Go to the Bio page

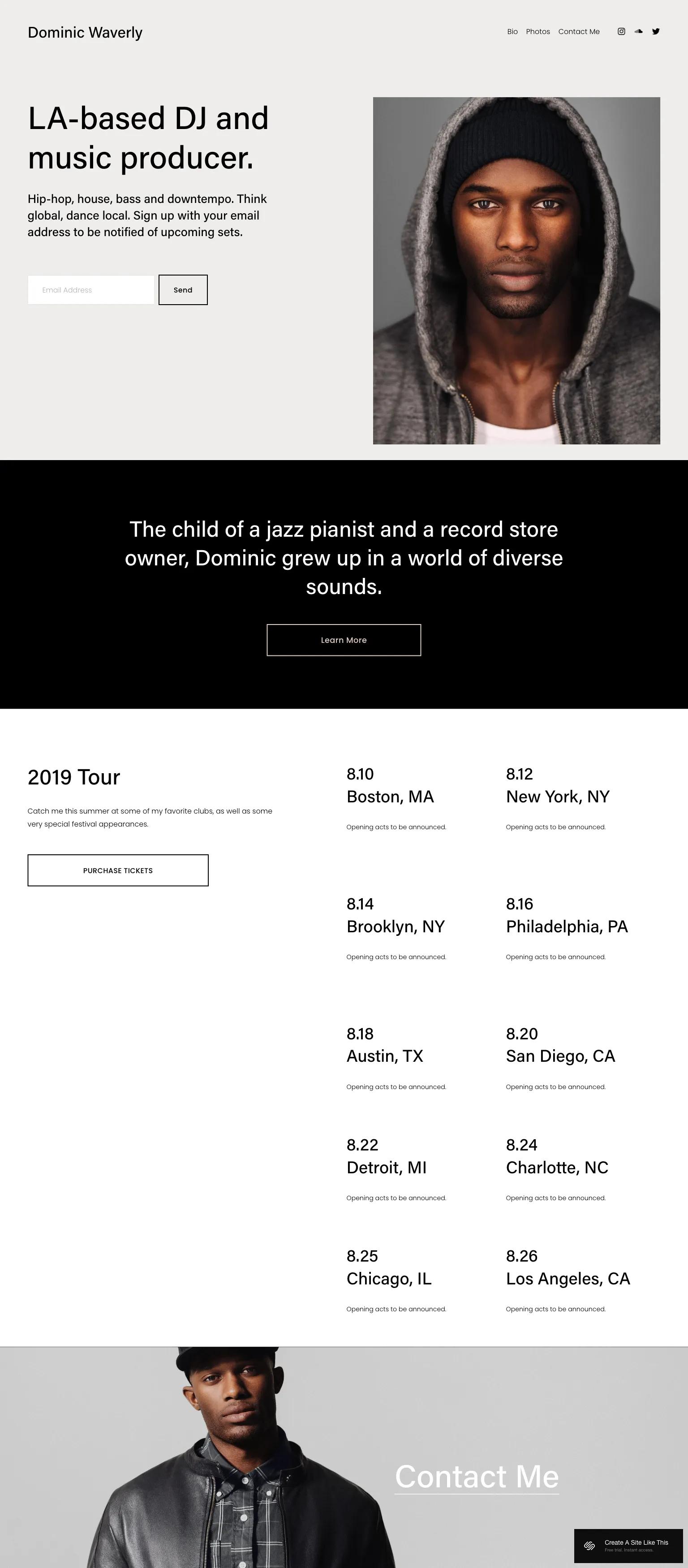[512, 32]
